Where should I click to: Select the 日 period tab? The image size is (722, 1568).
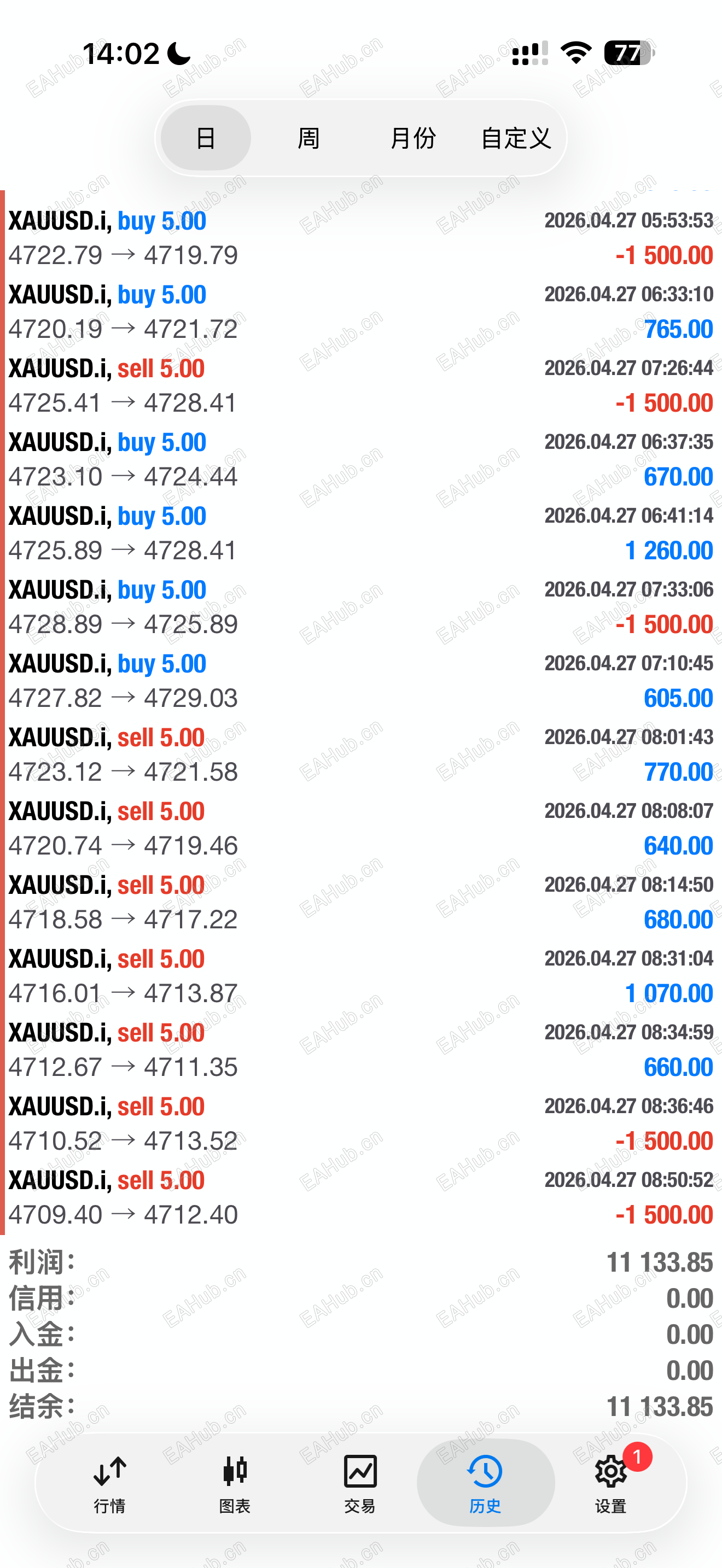[x=206, y=138]
